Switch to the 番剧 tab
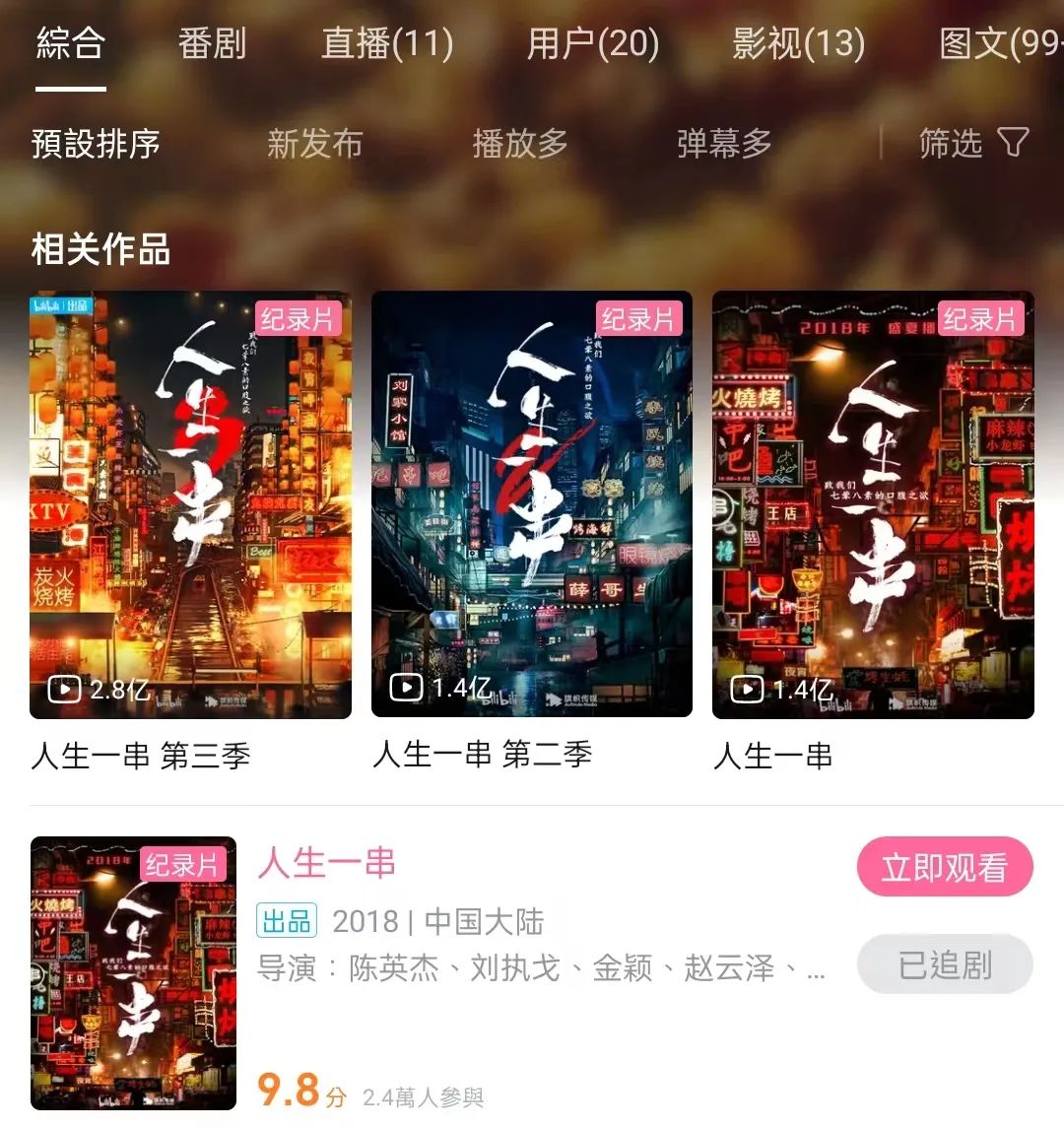Image resolution: width=1064 pixels, height=1128 pixels. tap(212, 44)
